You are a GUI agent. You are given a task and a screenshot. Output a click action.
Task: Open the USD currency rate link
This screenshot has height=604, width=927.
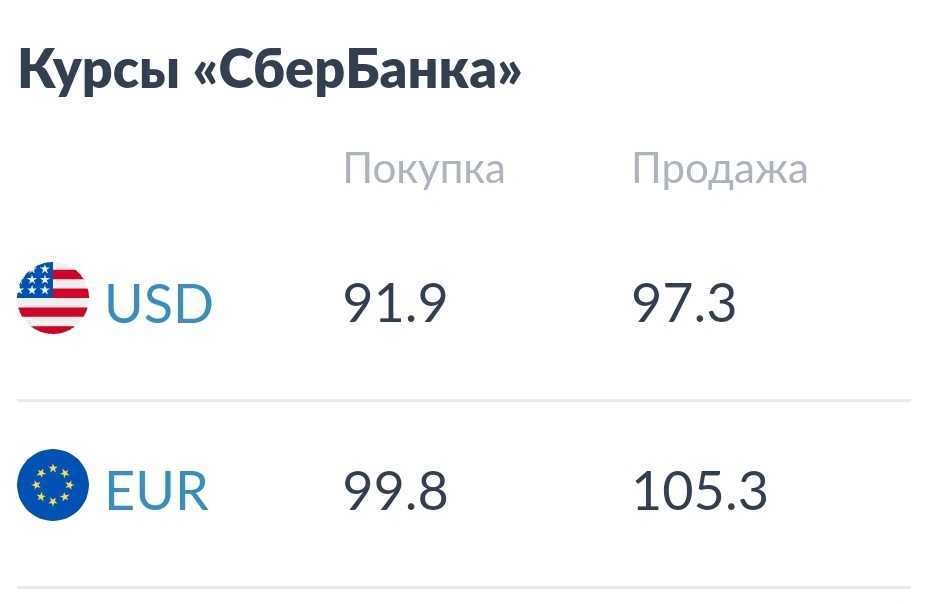tap(158, 303)
